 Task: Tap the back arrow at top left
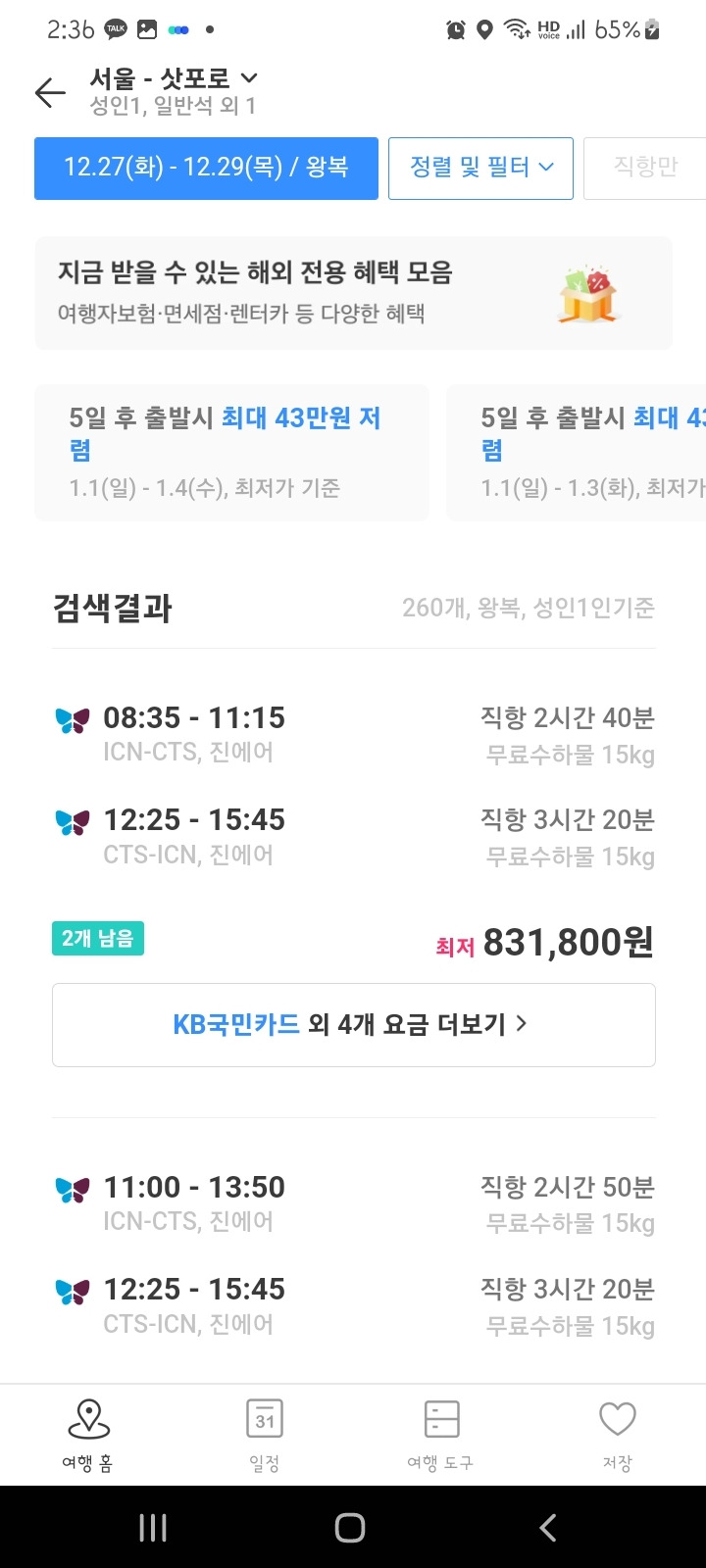(49, 93)
